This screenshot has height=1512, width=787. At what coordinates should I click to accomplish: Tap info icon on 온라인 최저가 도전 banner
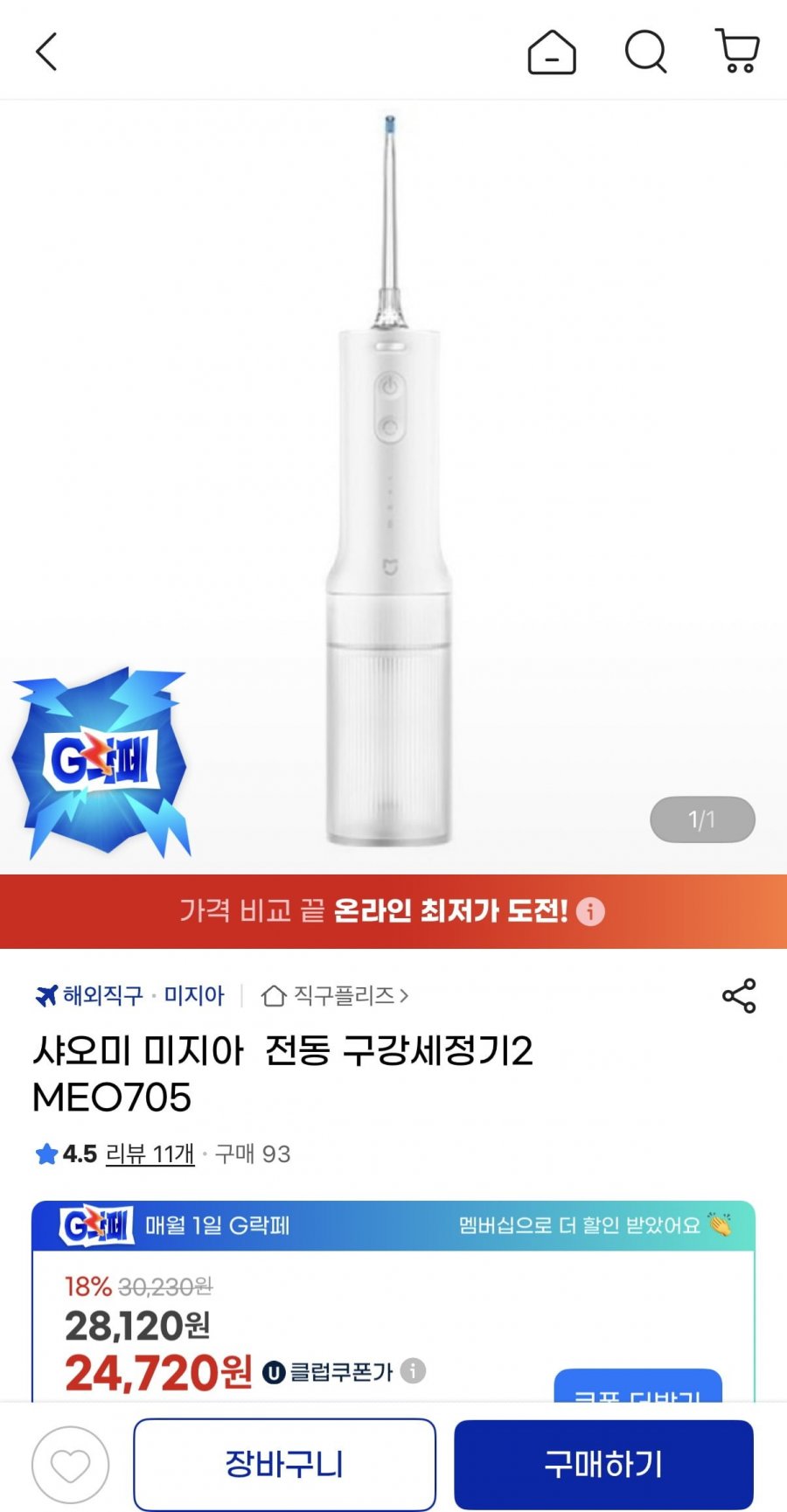tap(590, 911)
